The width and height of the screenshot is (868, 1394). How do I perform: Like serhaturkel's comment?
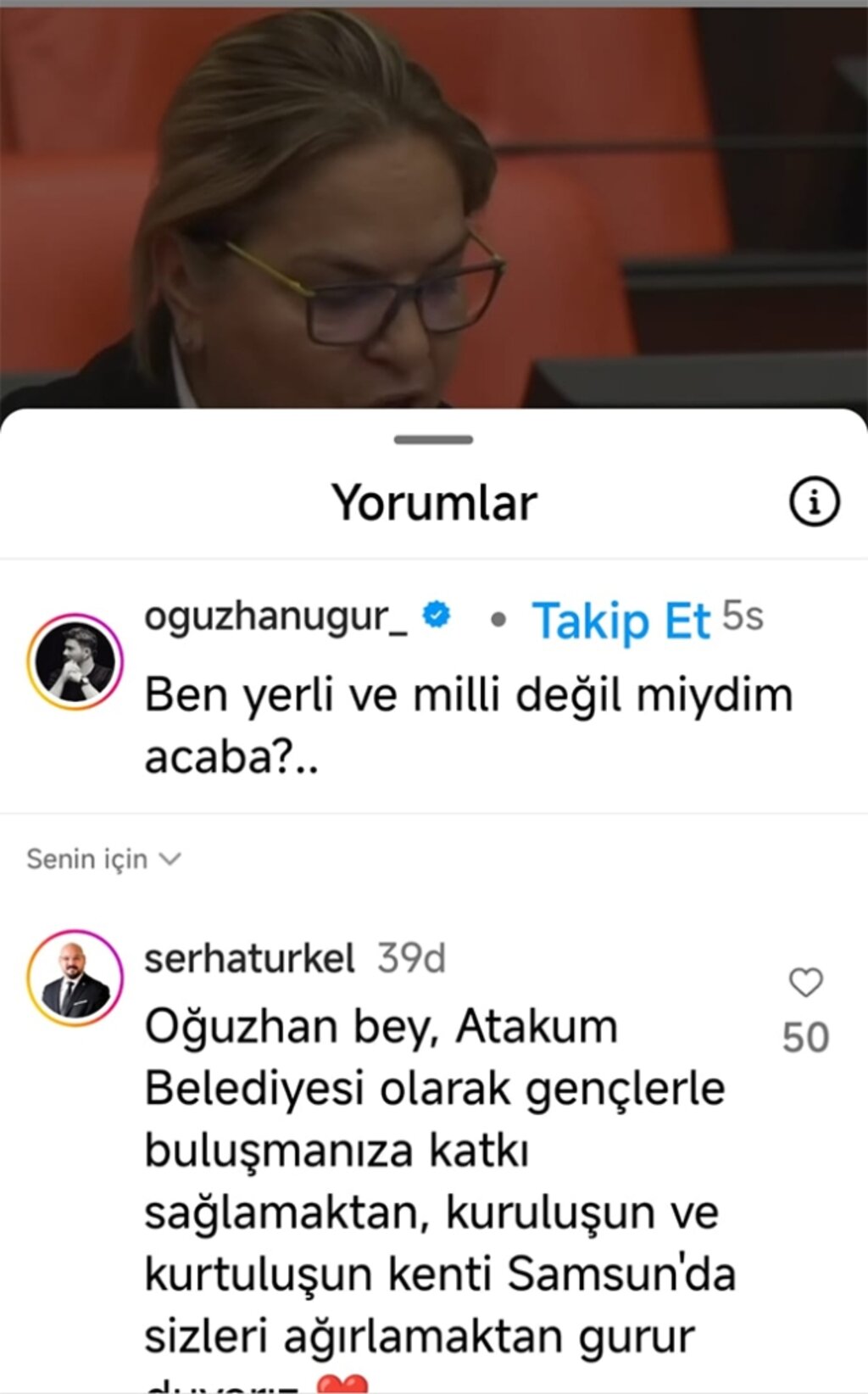[805, 984]
